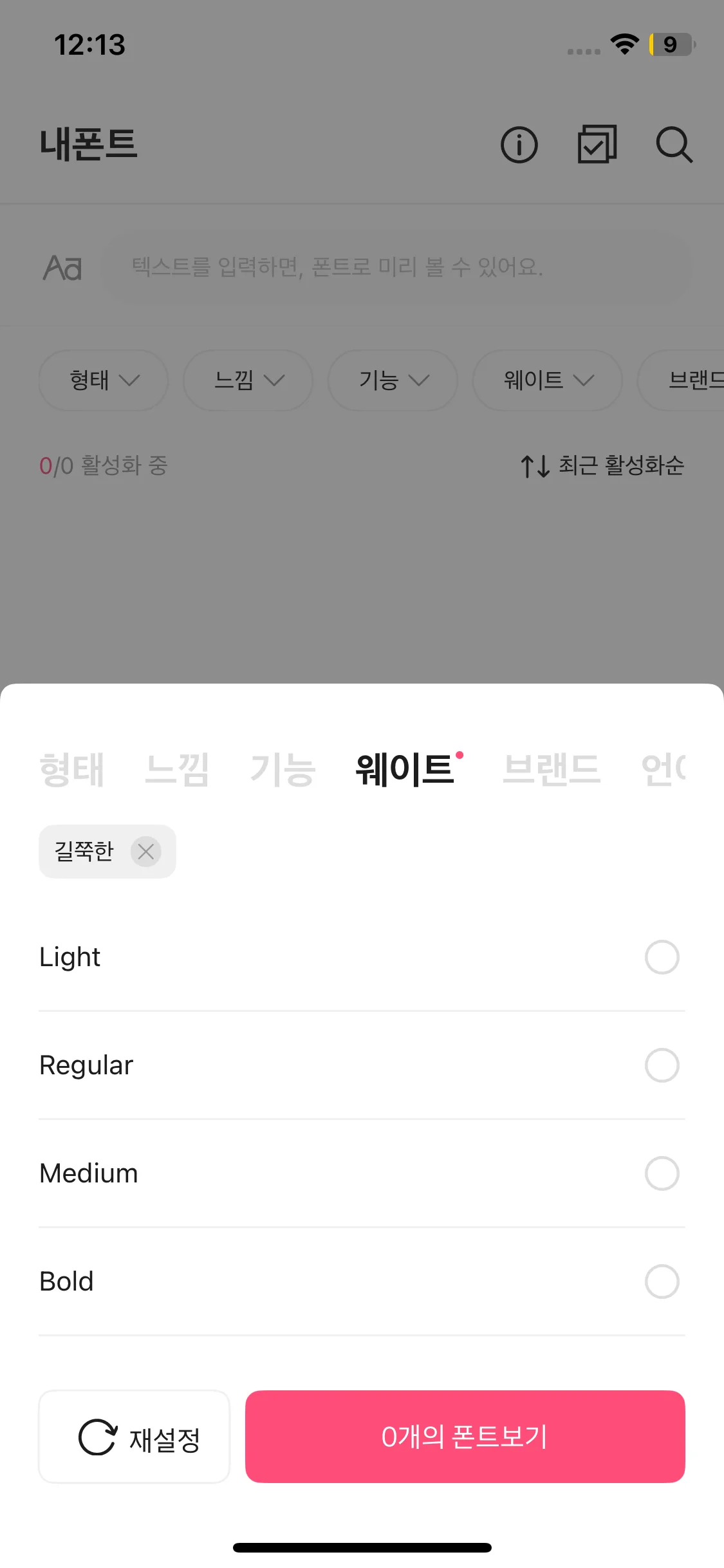The image size is (724, 1568).
Task: Reset filters with 재설정 button
Action: [134, 1437]
